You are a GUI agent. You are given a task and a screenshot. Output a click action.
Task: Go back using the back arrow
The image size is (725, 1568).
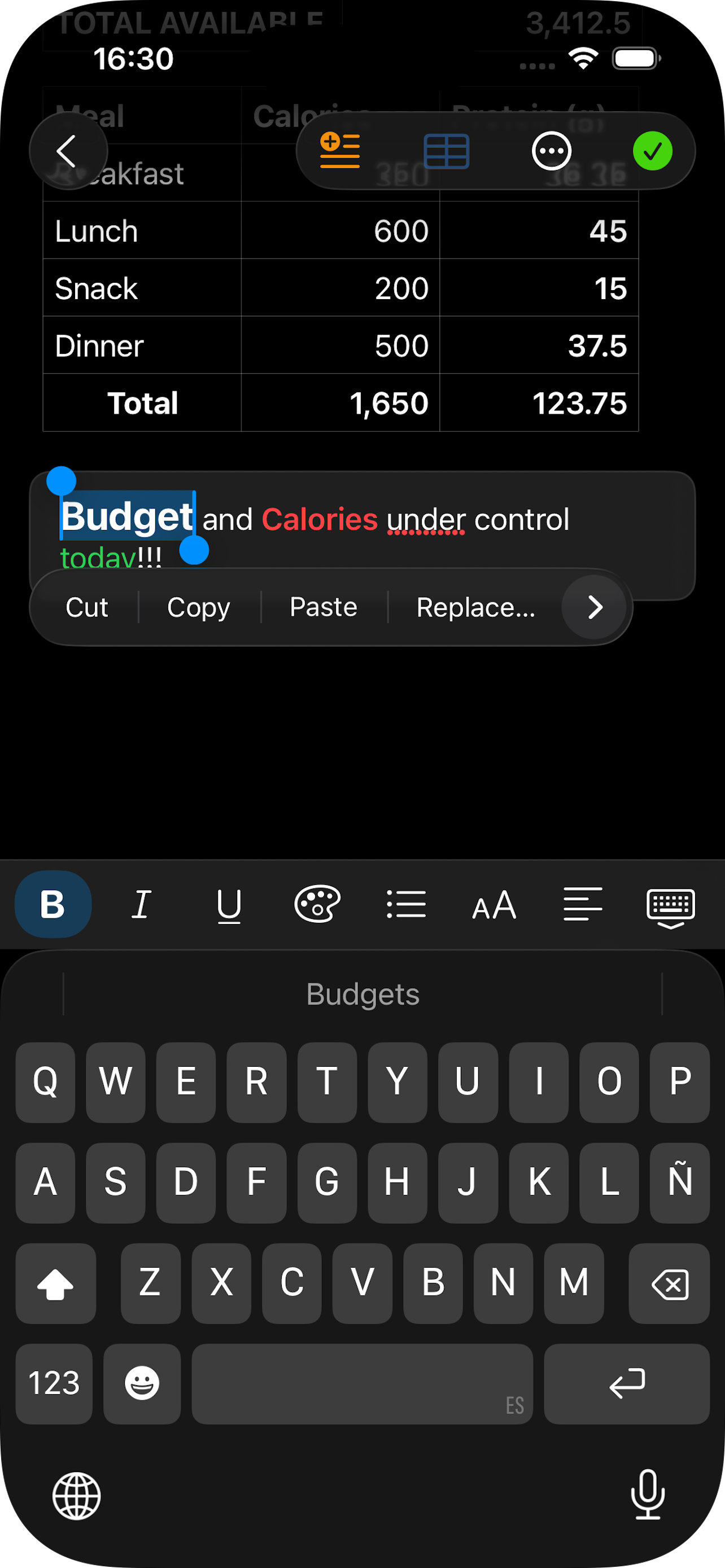click(68, 150)
